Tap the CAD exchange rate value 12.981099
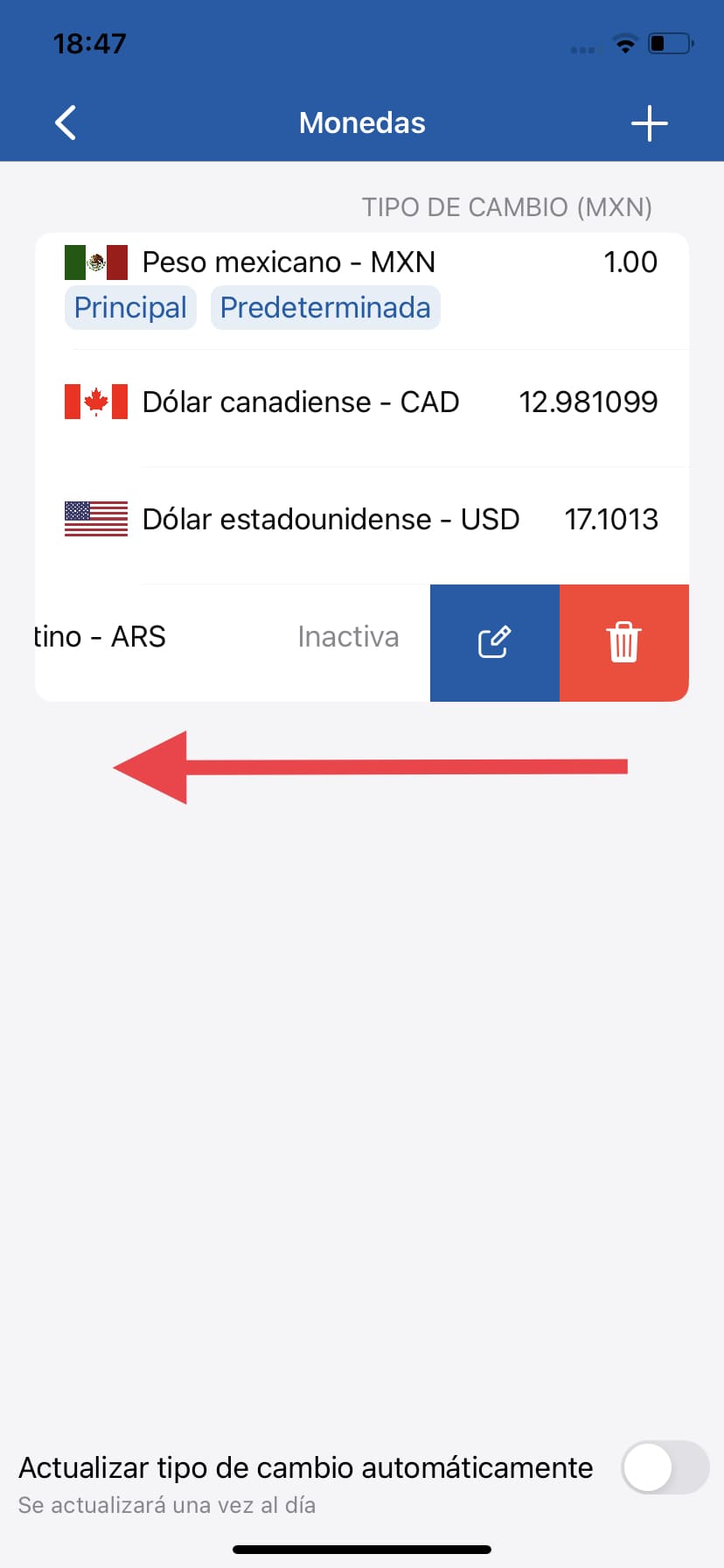Viewport: 724px width, 1568px height. tap(588, 402)
